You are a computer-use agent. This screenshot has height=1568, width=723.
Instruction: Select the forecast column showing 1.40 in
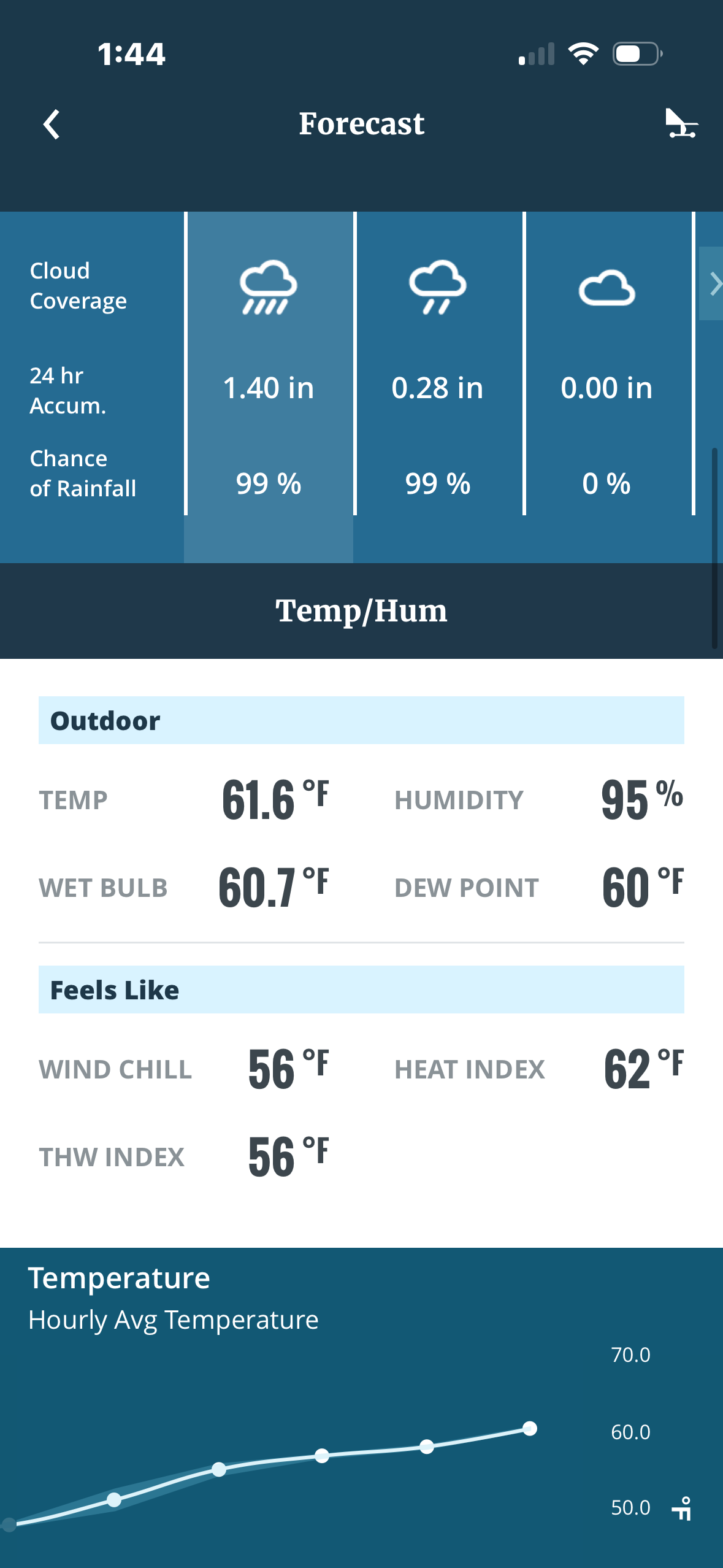tap(269, 386)
